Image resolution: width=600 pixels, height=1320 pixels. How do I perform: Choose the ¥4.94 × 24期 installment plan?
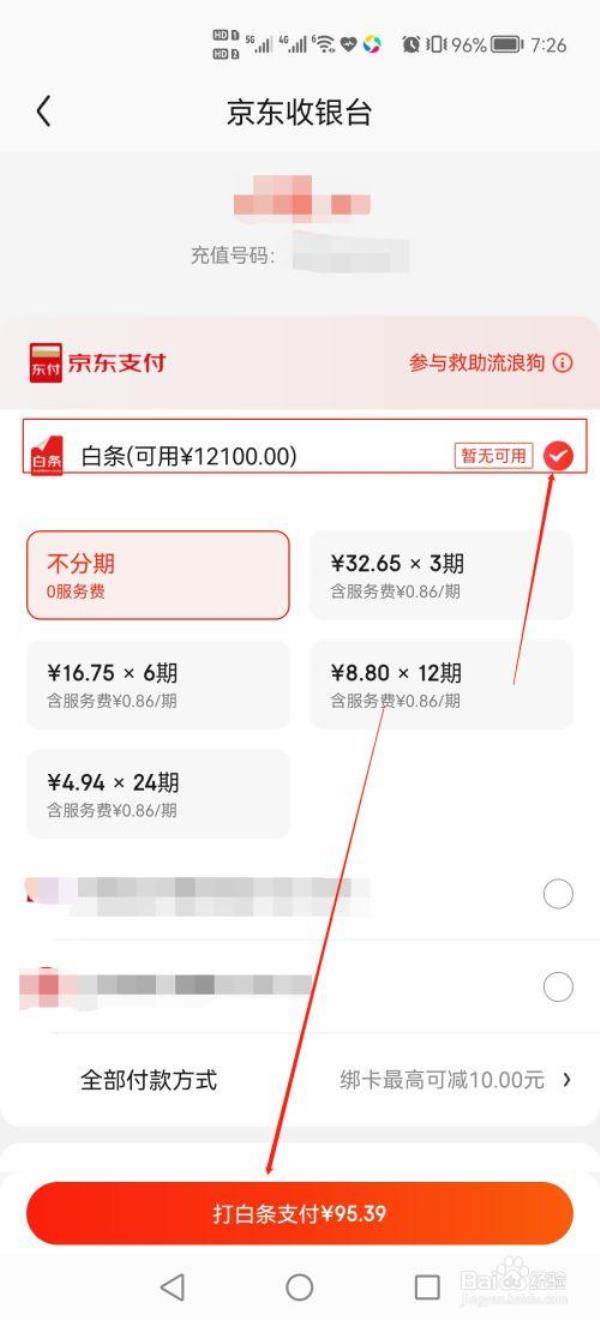[158, 793]
